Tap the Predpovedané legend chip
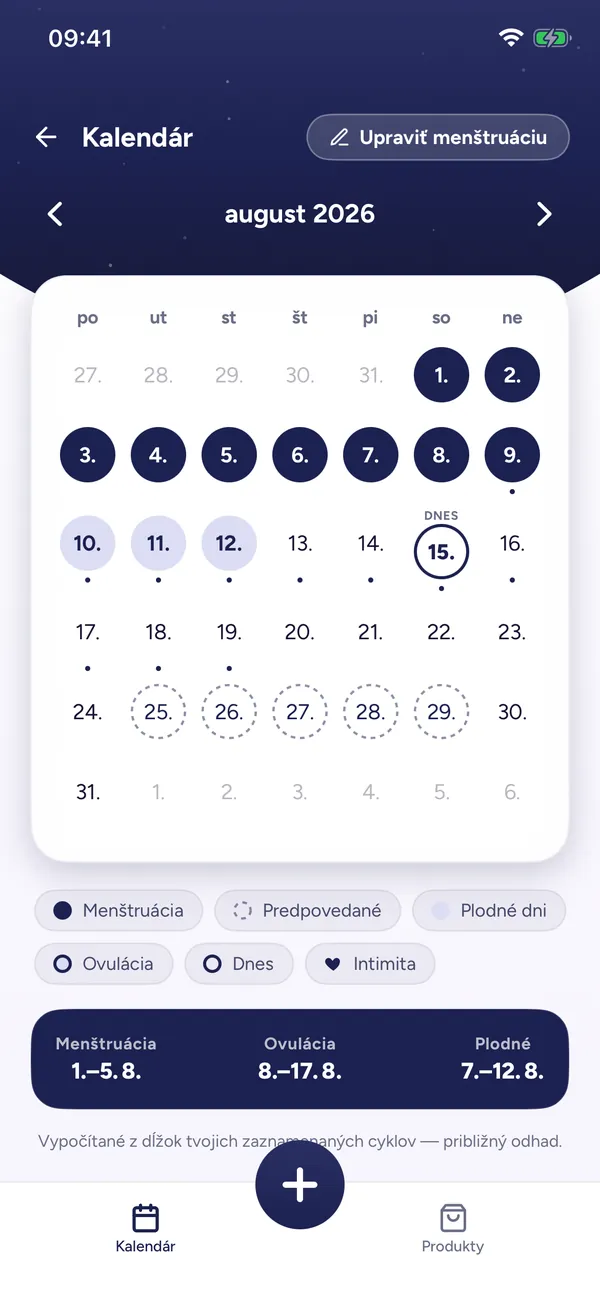Screen dimensions: 600x1298 click(307, 910)
